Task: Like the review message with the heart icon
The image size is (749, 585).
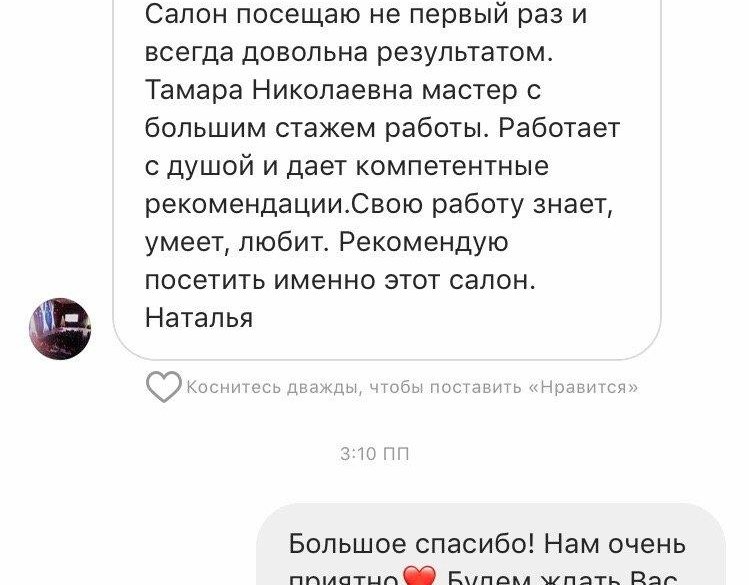Action: [x=163, y=387]
